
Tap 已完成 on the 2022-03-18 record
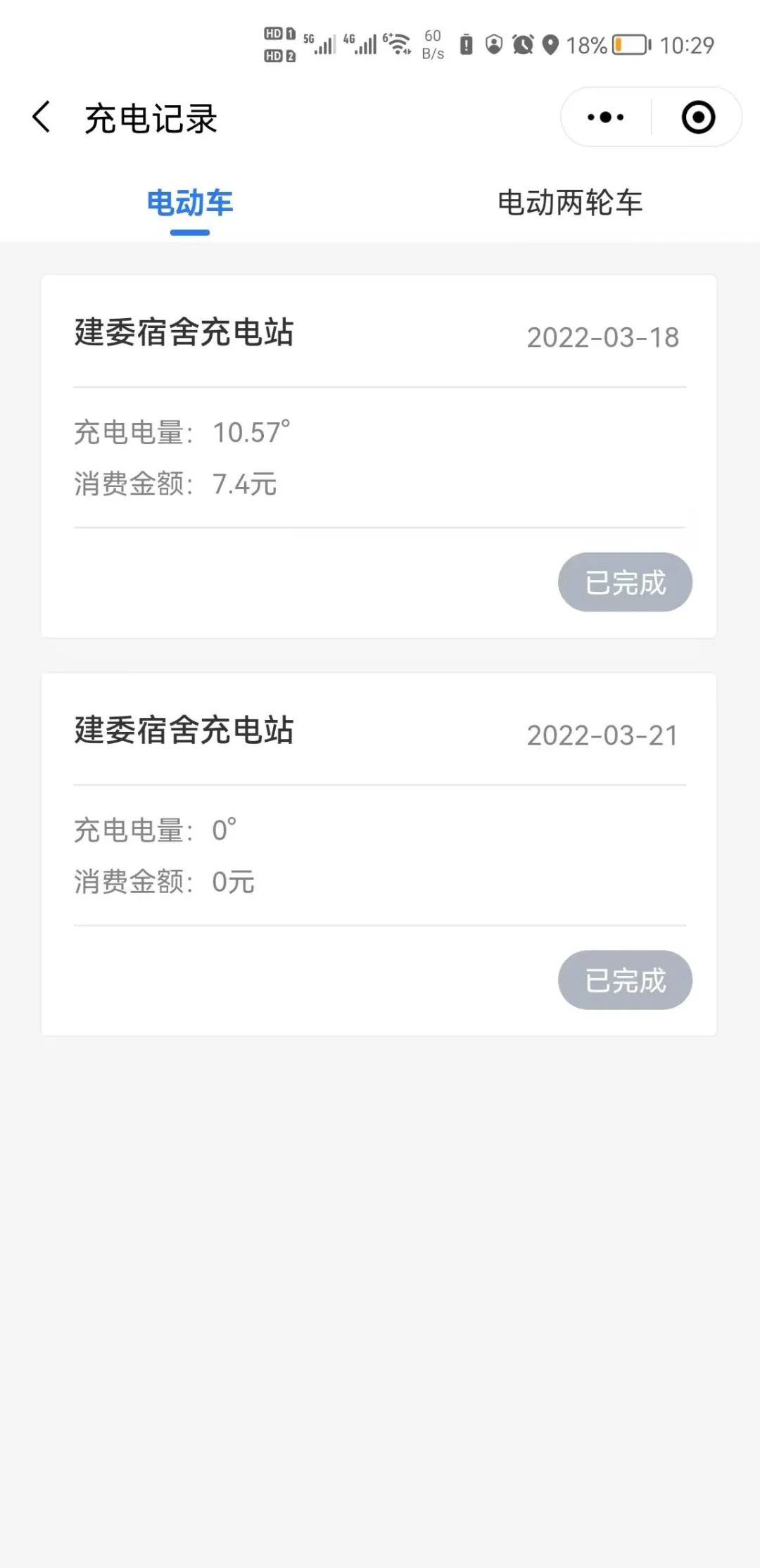(x=625, y=582)
